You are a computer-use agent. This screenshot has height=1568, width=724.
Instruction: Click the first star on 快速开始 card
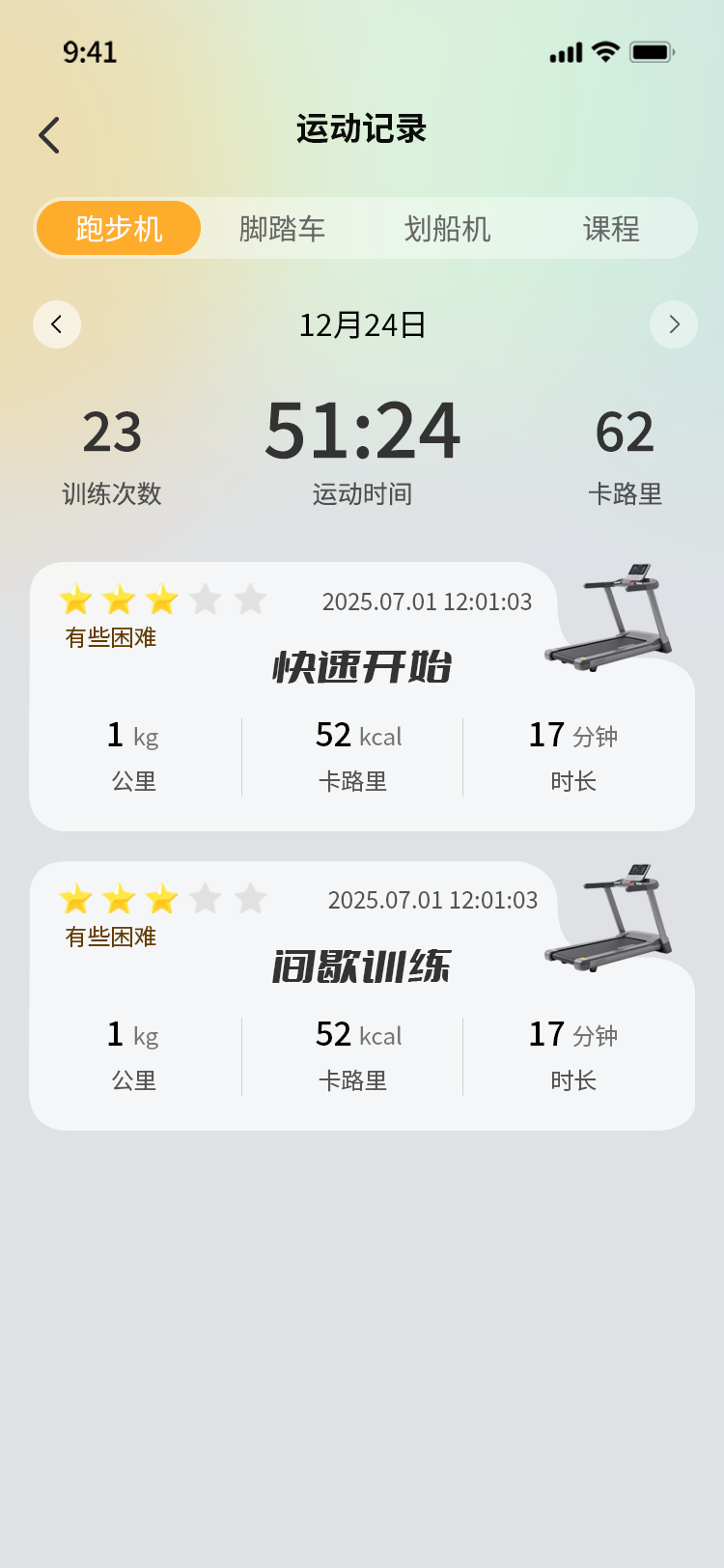point(75,599)
